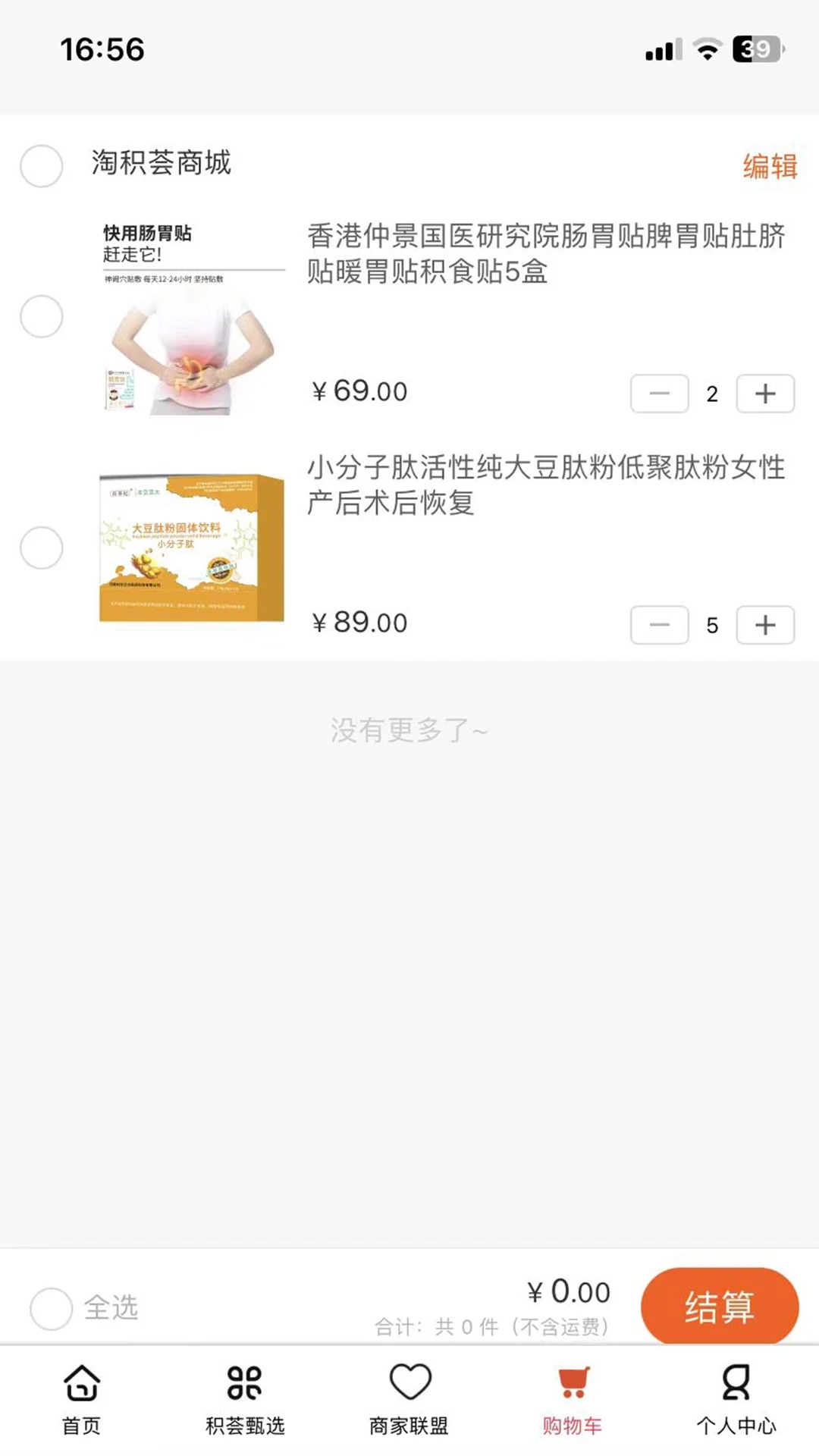The width and height of the screenshot is (819, 1456).
Task: Select all items from 淘积荟商城 store
Action: pyautogui.click(x=42, y=166)
